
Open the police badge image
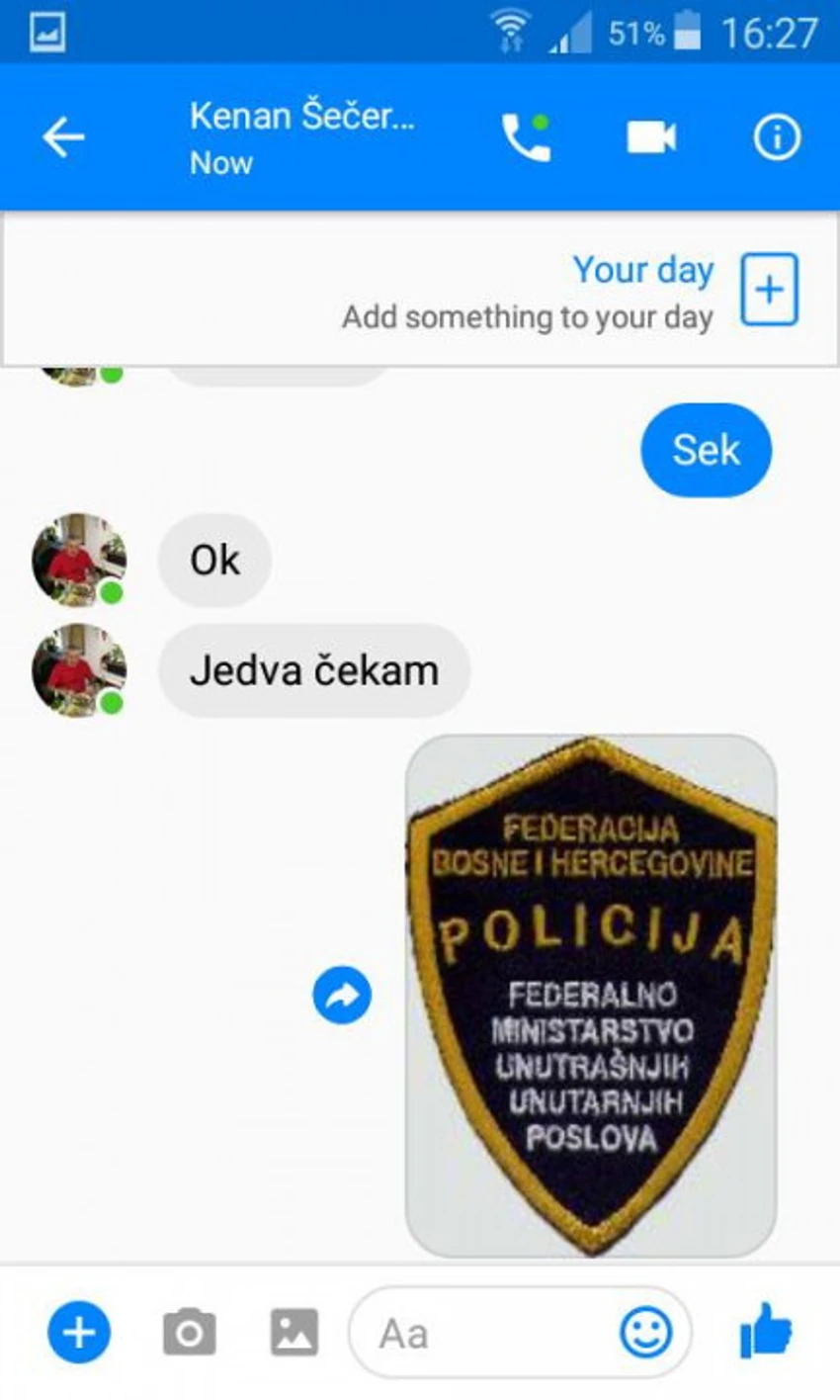coord(591,996)
